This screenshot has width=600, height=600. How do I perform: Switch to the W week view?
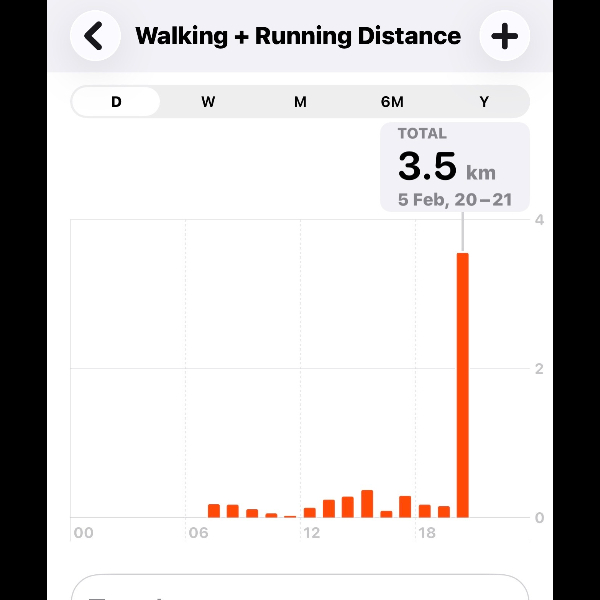208,102
